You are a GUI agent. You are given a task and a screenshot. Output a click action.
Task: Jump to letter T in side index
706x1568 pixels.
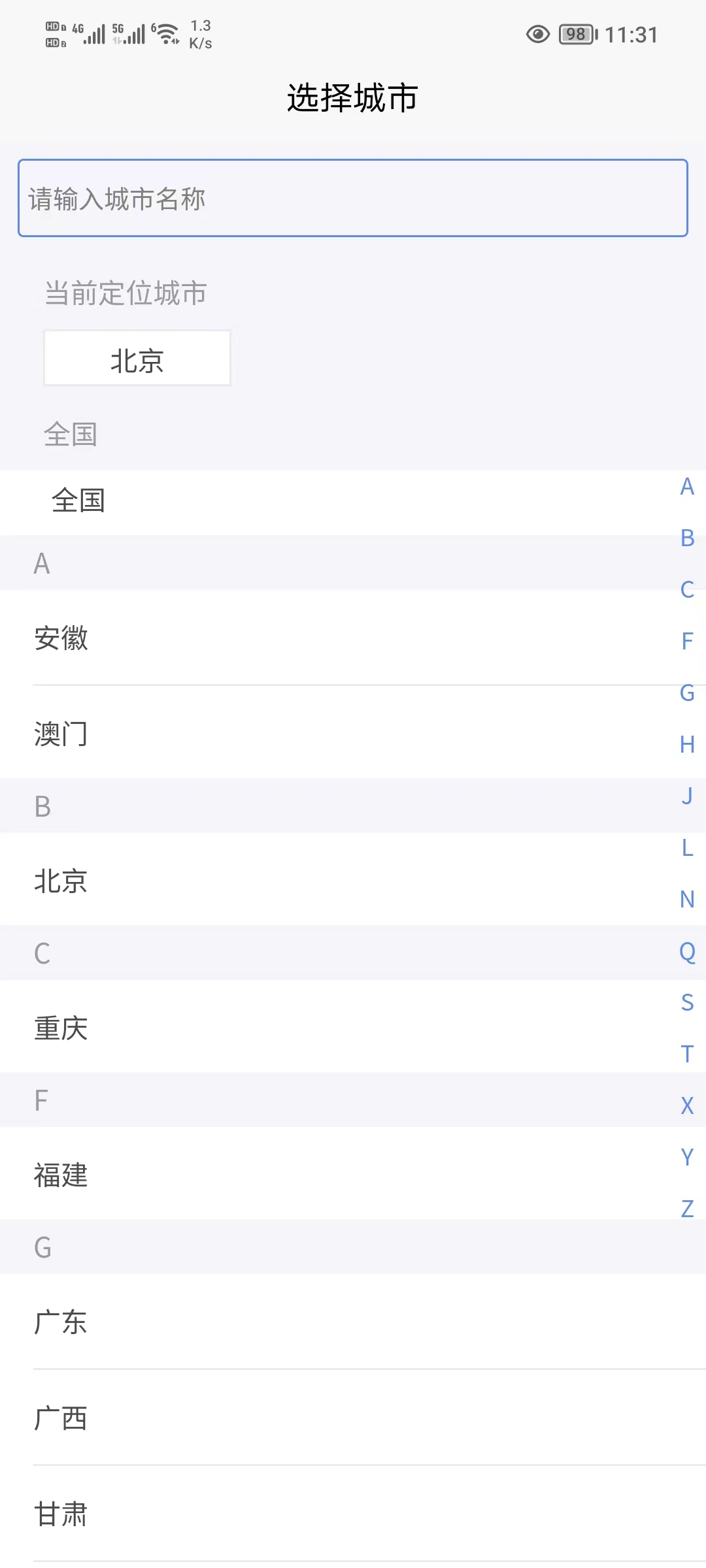(687, 1054)
